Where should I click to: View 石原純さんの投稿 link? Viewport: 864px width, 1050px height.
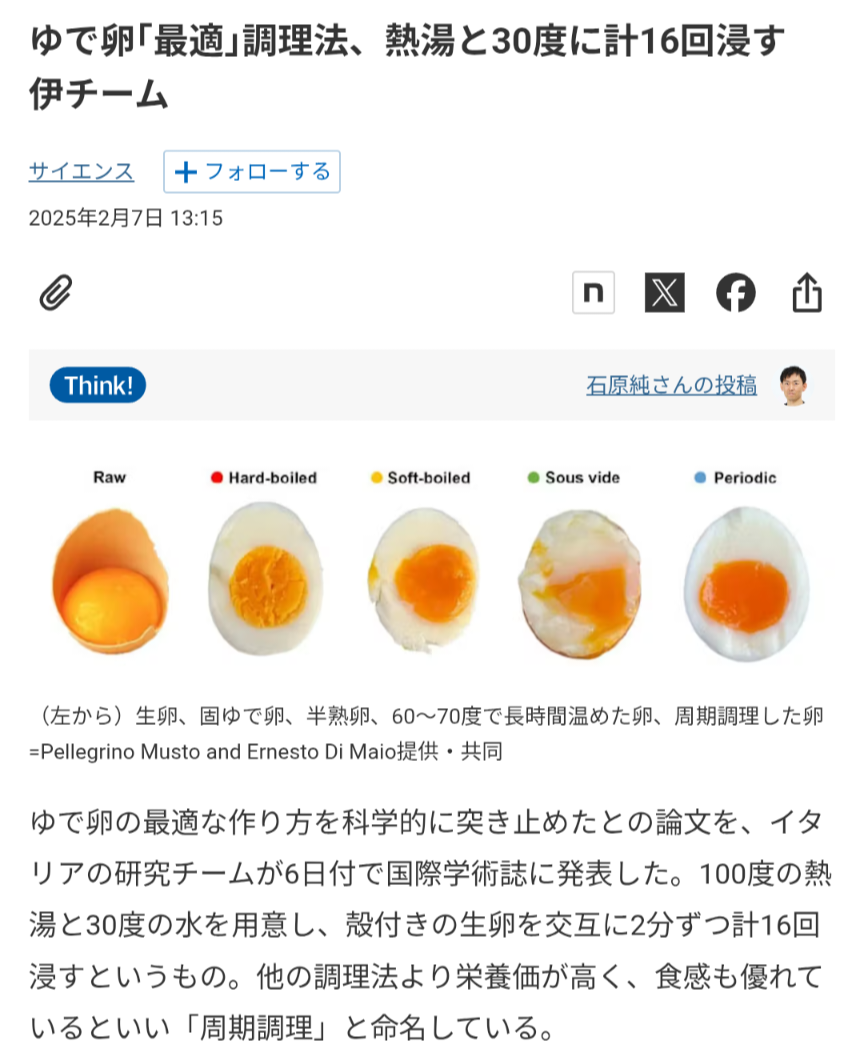671,385
